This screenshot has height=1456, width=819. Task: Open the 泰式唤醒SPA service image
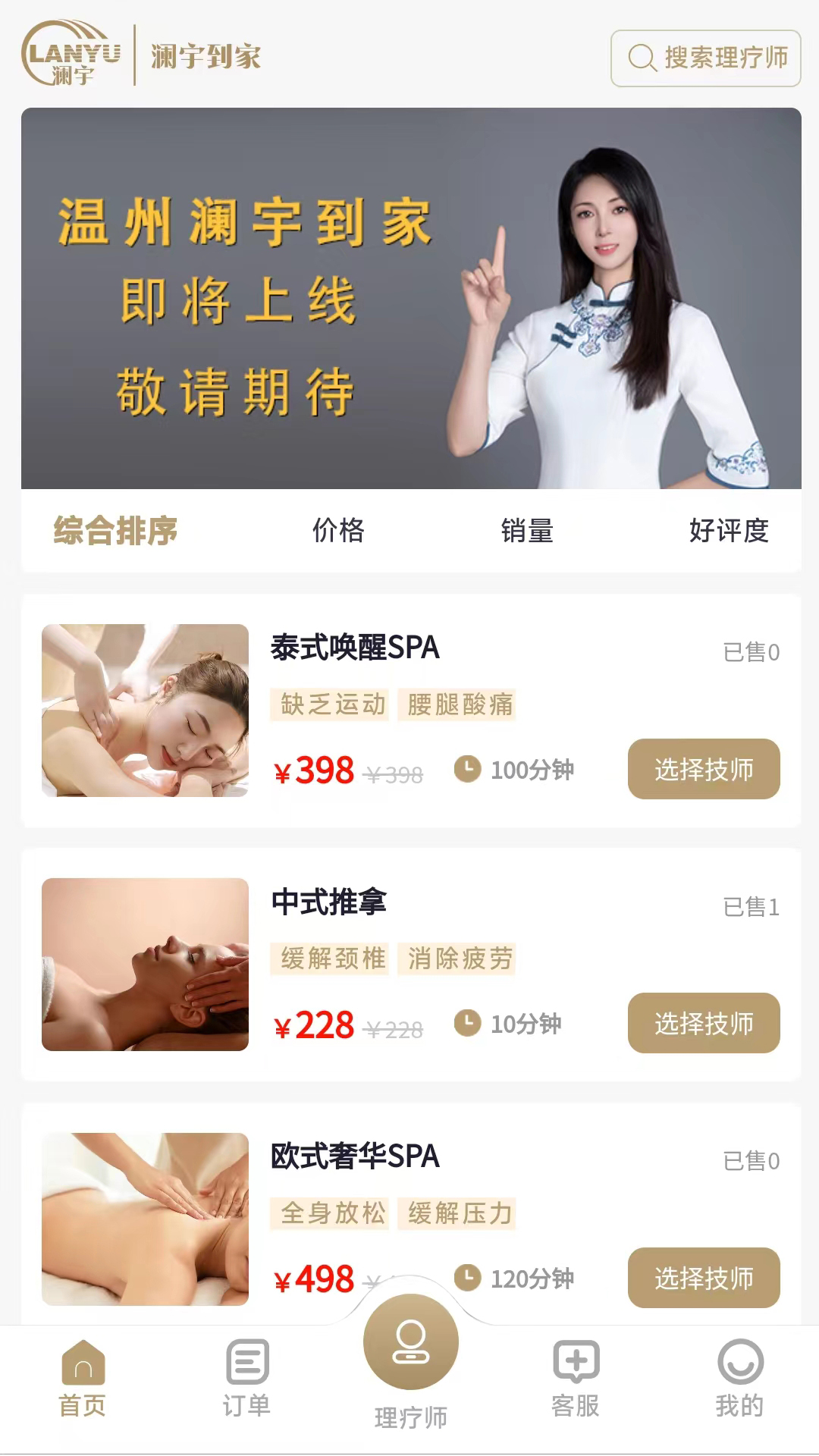[x=145, y=711]
